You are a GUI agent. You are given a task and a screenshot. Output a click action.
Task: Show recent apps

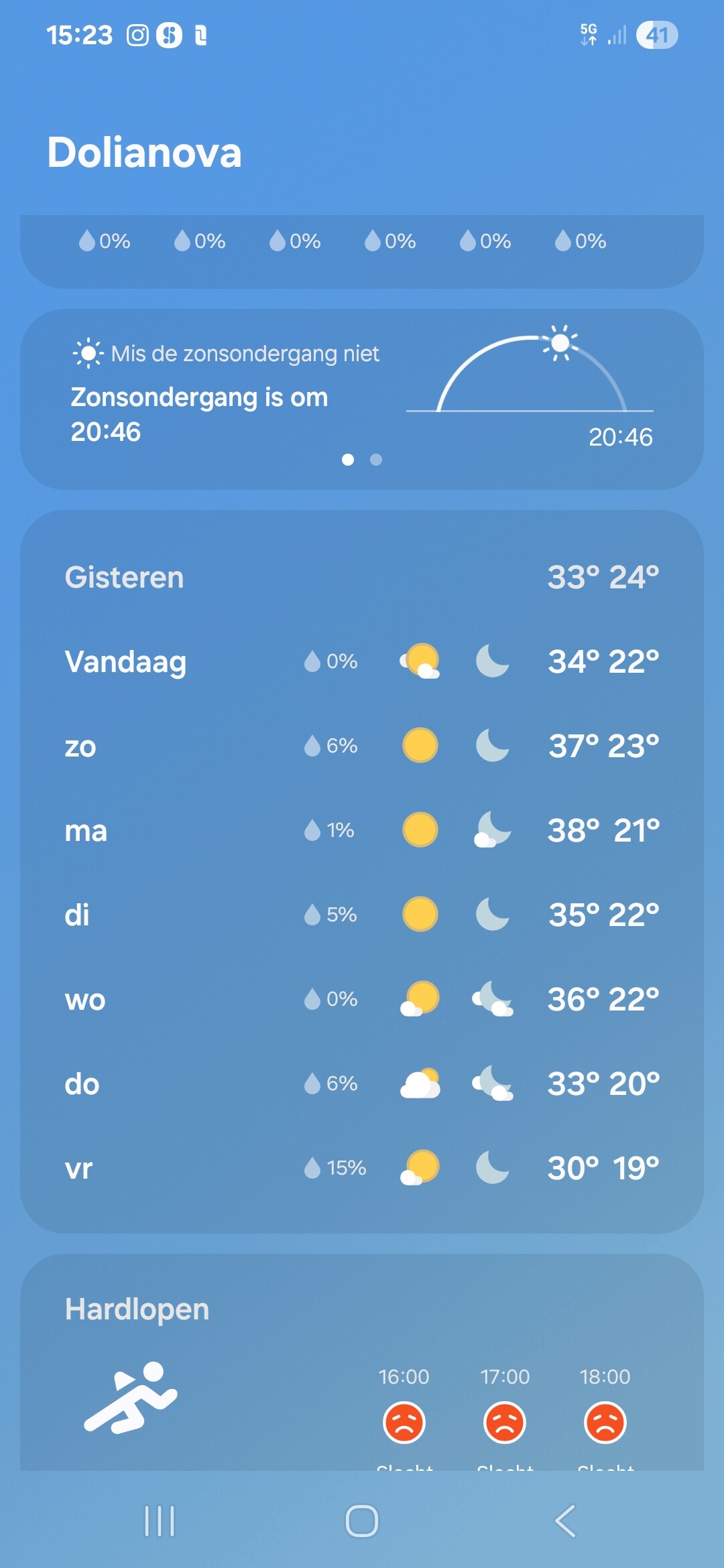tap(160, 1520)
